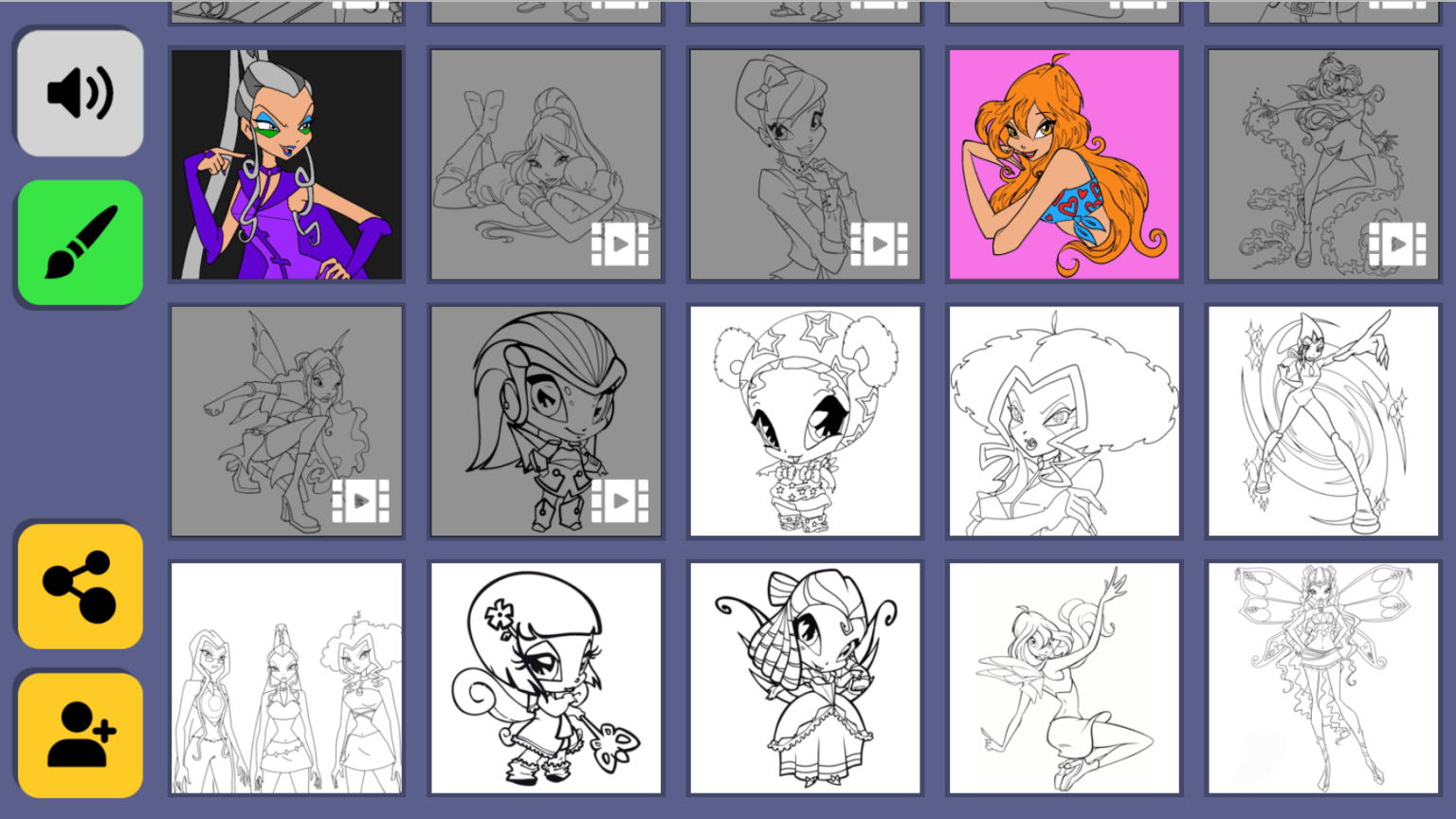The image size is (1456, 819).
Task: Open the pixie with star hat picture
Action: 805,421
